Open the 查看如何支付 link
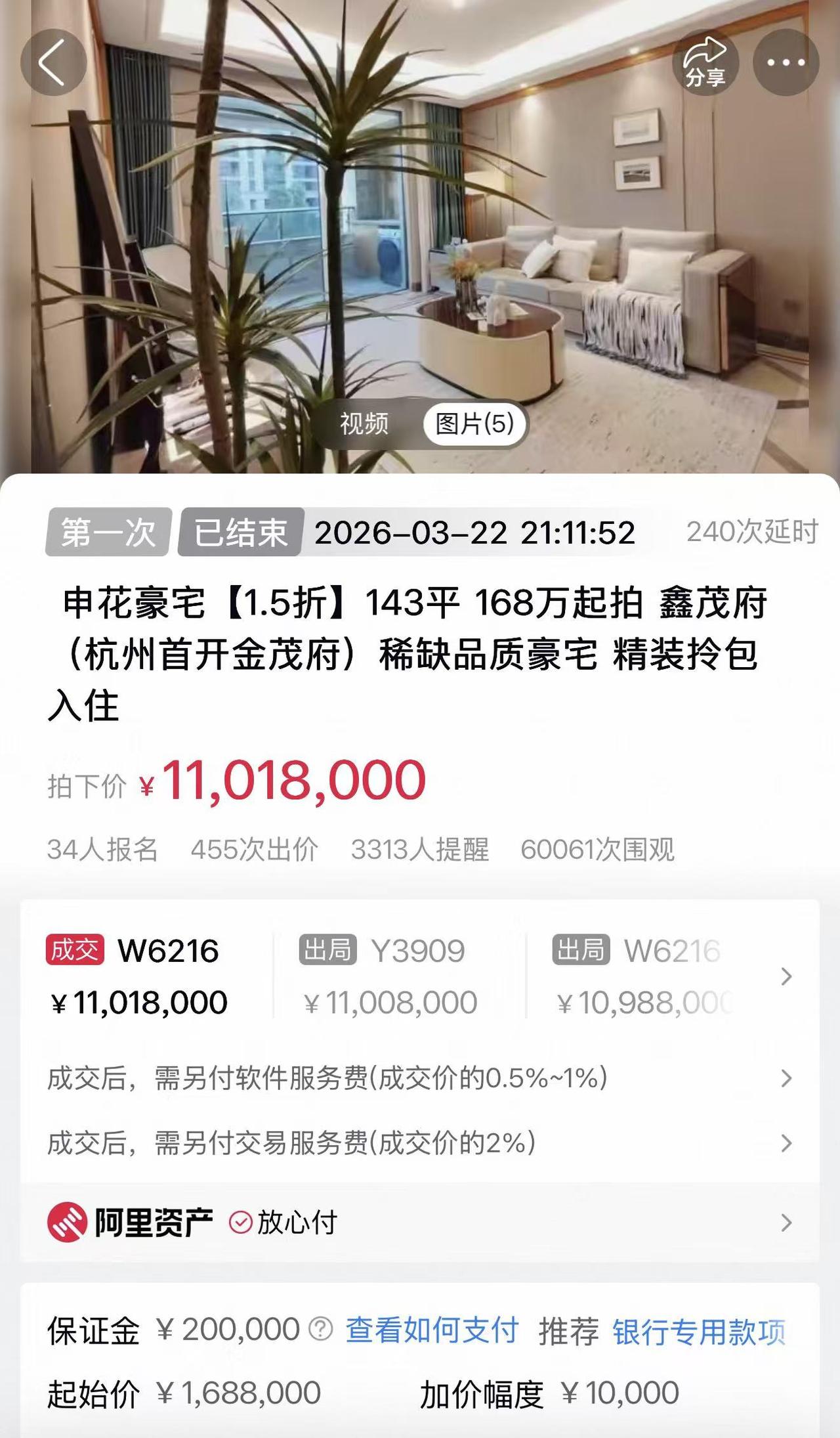 coord(432,1330)
